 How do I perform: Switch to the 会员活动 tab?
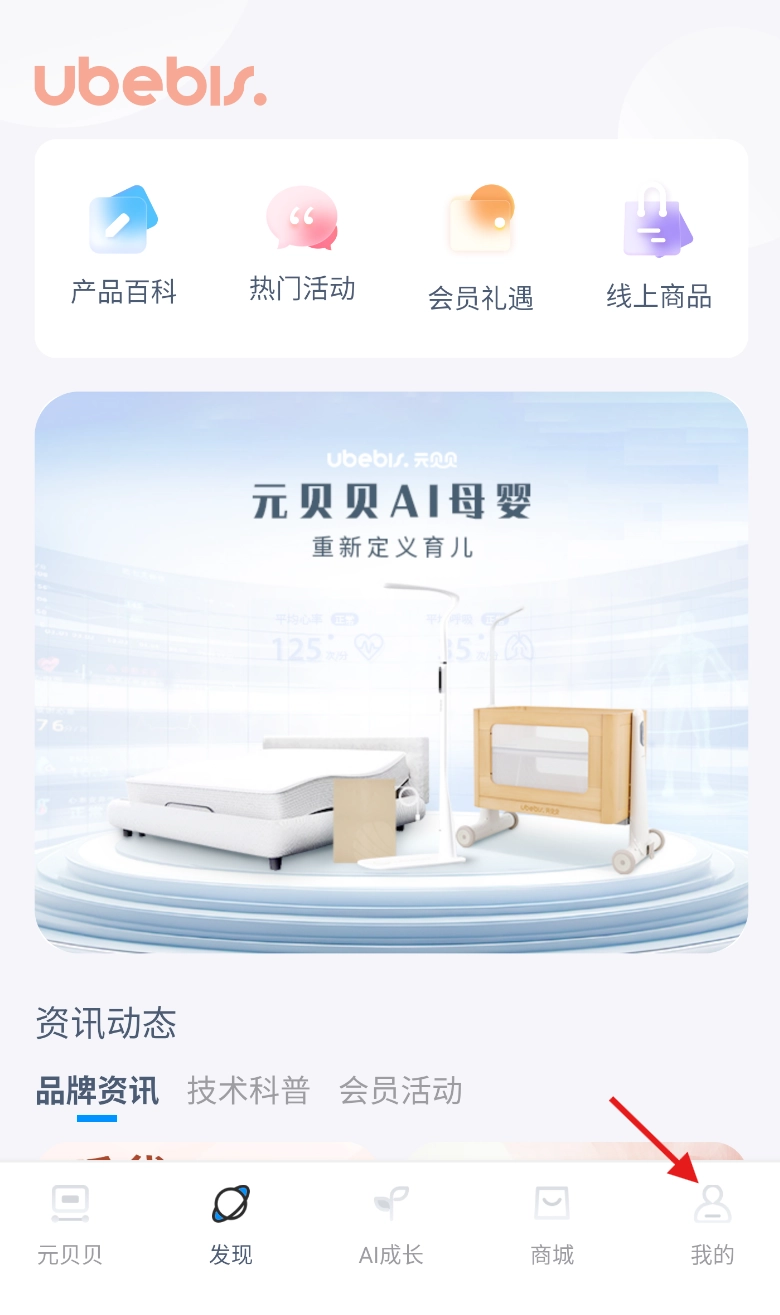(400, 1091)
